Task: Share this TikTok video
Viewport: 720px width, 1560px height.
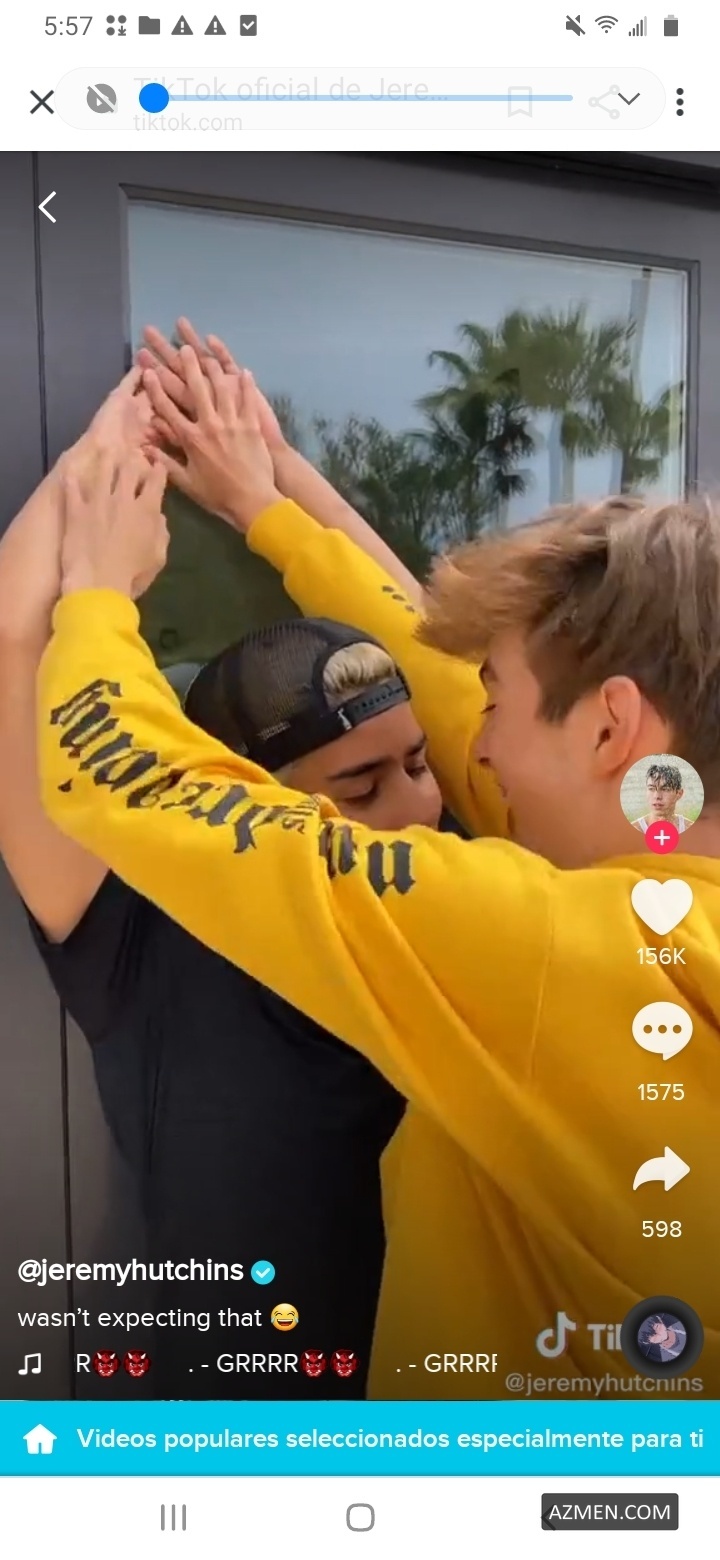Action: [x=661, y=1170]
